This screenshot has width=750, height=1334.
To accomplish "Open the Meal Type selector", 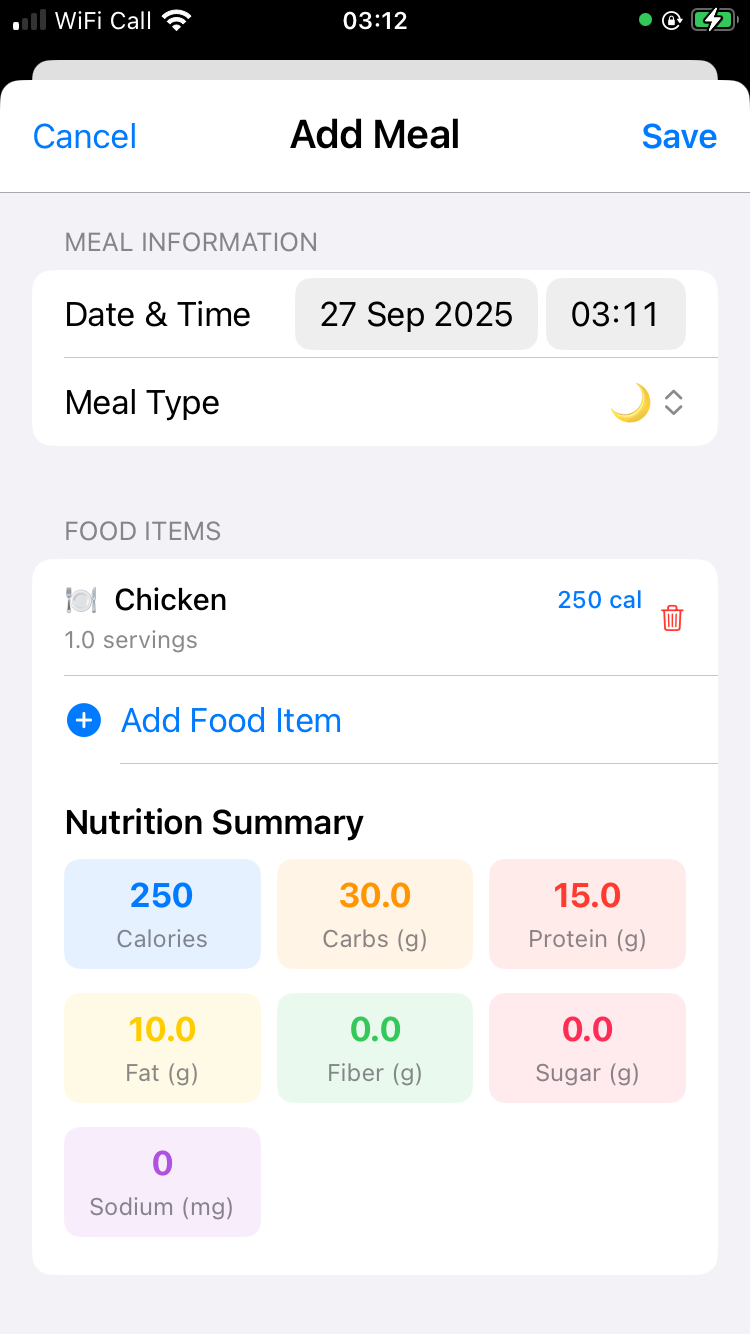I will coord(647,403).
